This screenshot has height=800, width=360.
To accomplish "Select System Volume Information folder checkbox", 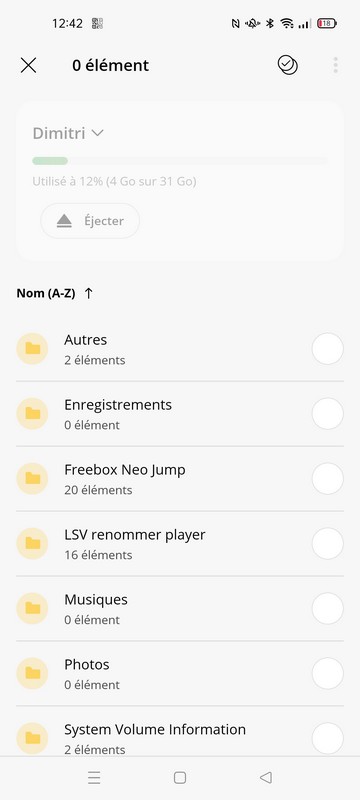I will tap(327, 738).
